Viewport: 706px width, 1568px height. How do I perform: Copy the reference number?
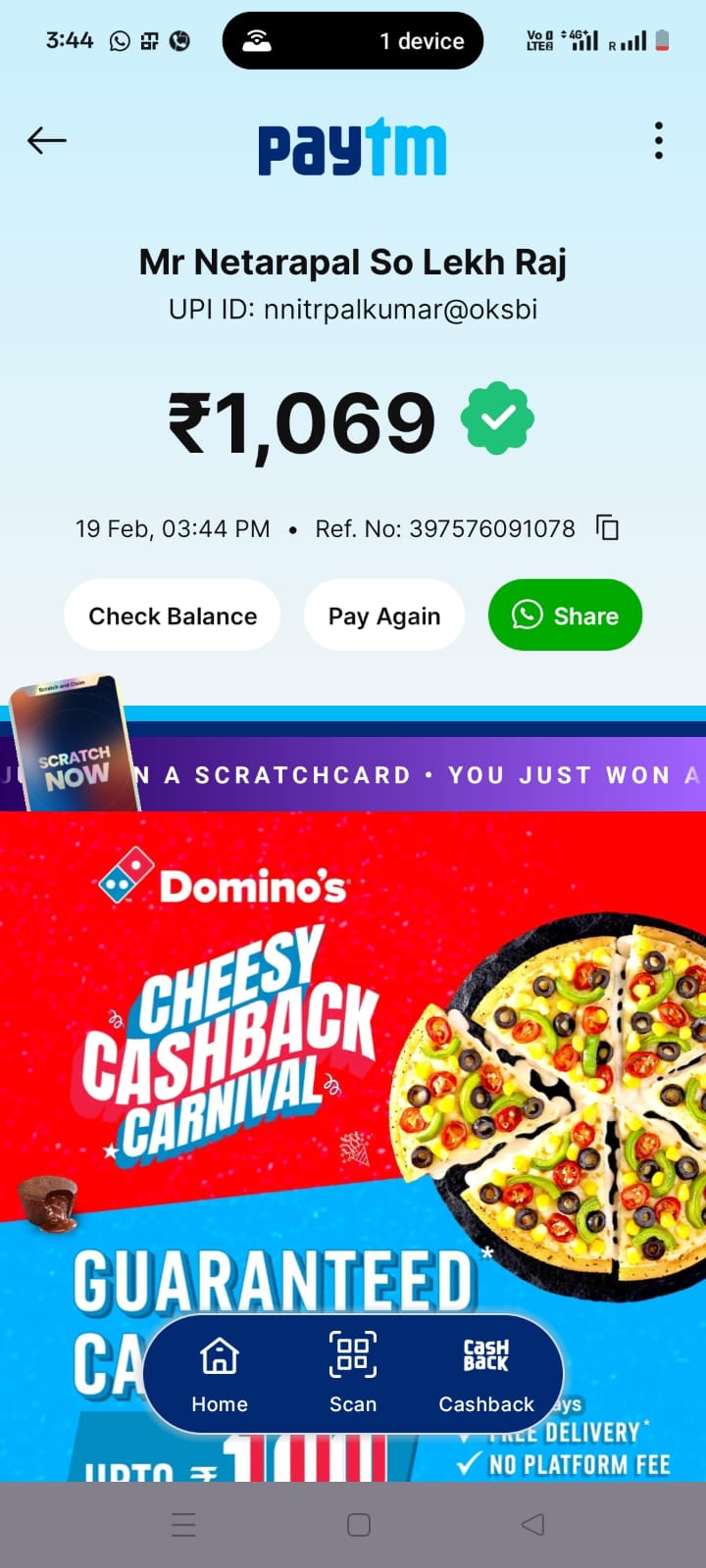coord(608,528)
